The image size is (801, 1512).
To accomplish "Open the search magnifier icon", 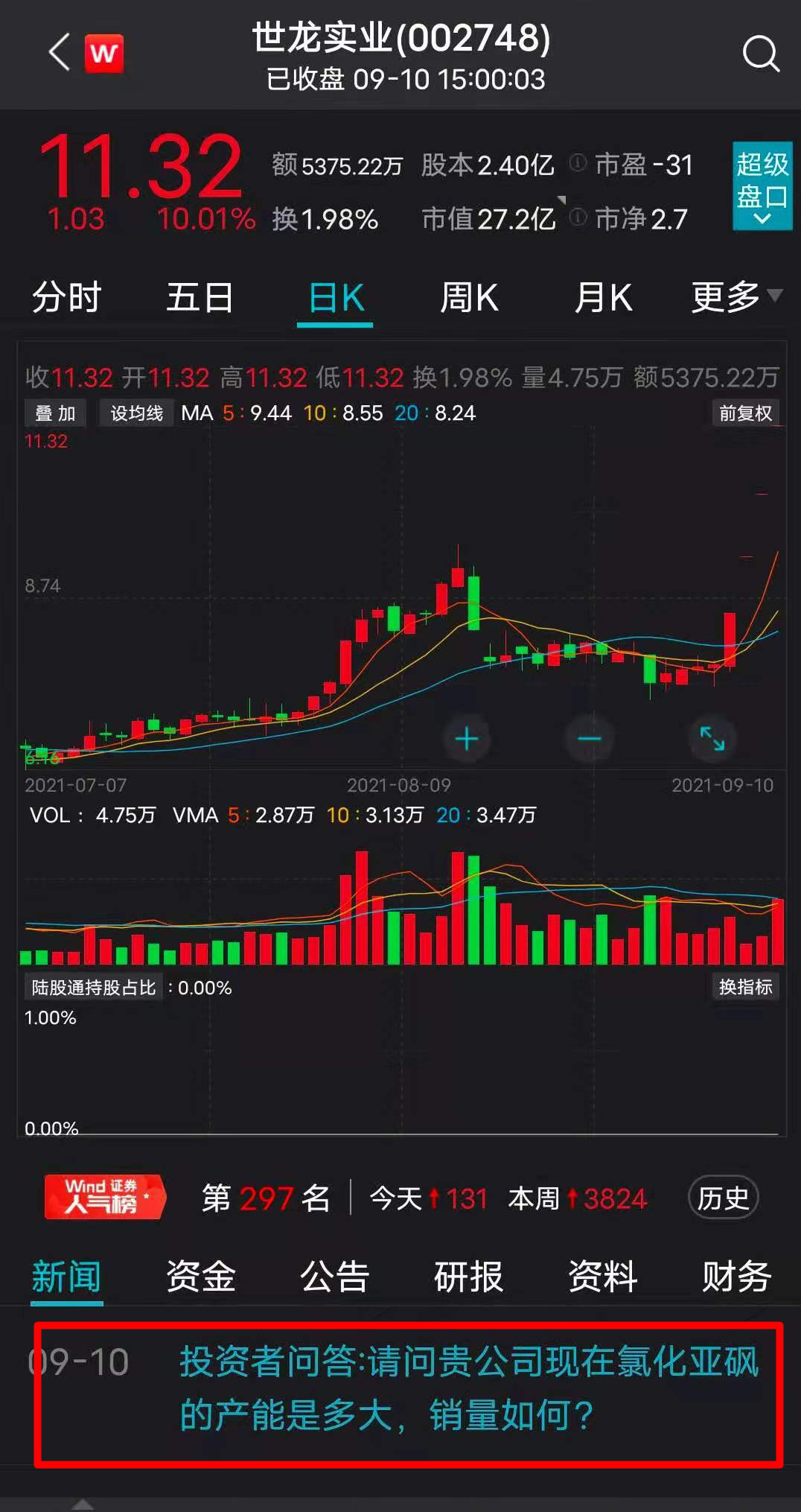I will point(761,54).
